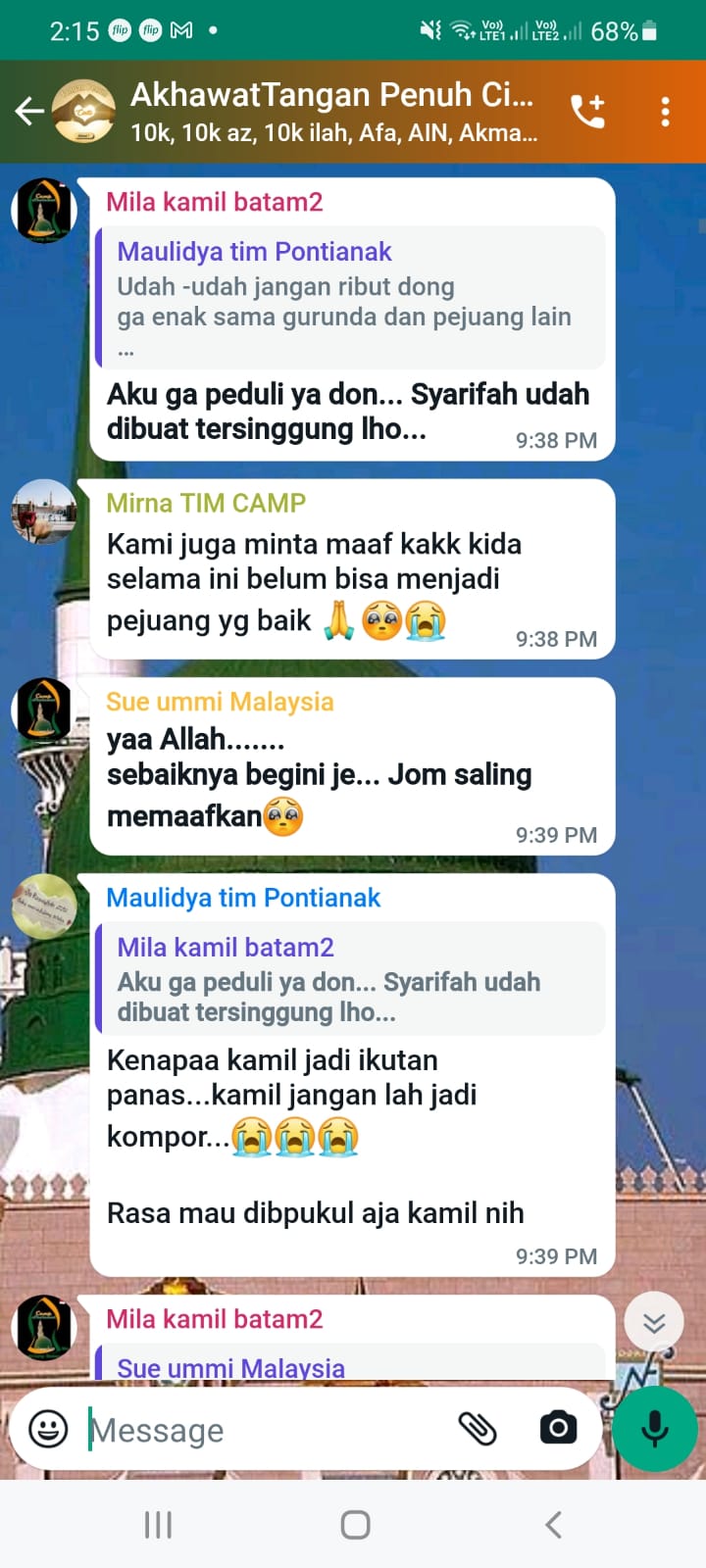Open the camera from the message bar
706x1568 pixels.
click(x=558, y=1429)
